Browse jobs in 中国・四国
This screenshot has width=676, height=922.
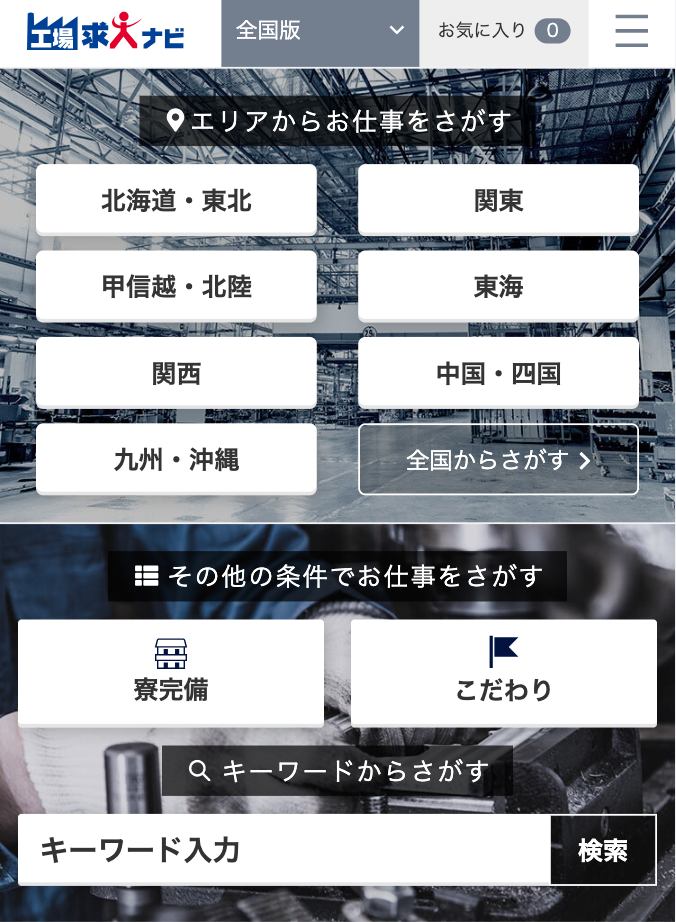(498, 374)
